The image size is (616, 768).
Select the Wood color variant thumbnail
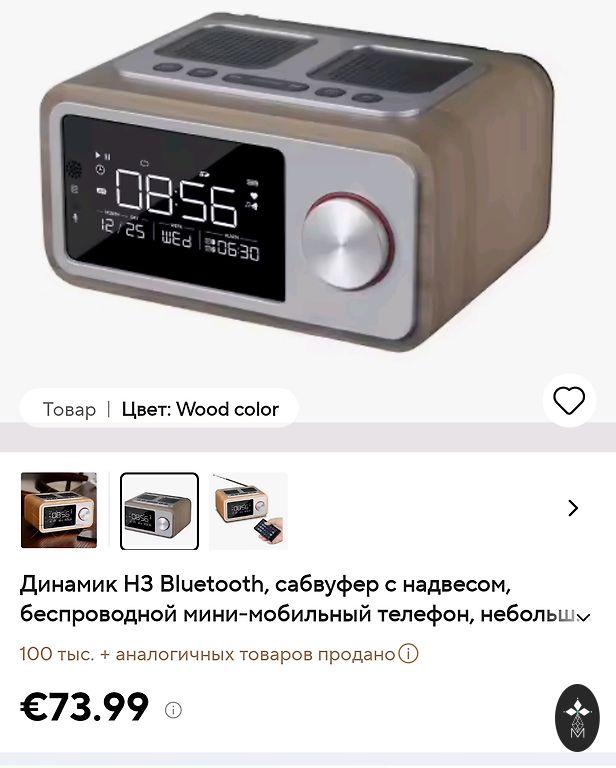click(x=159, y=511)
